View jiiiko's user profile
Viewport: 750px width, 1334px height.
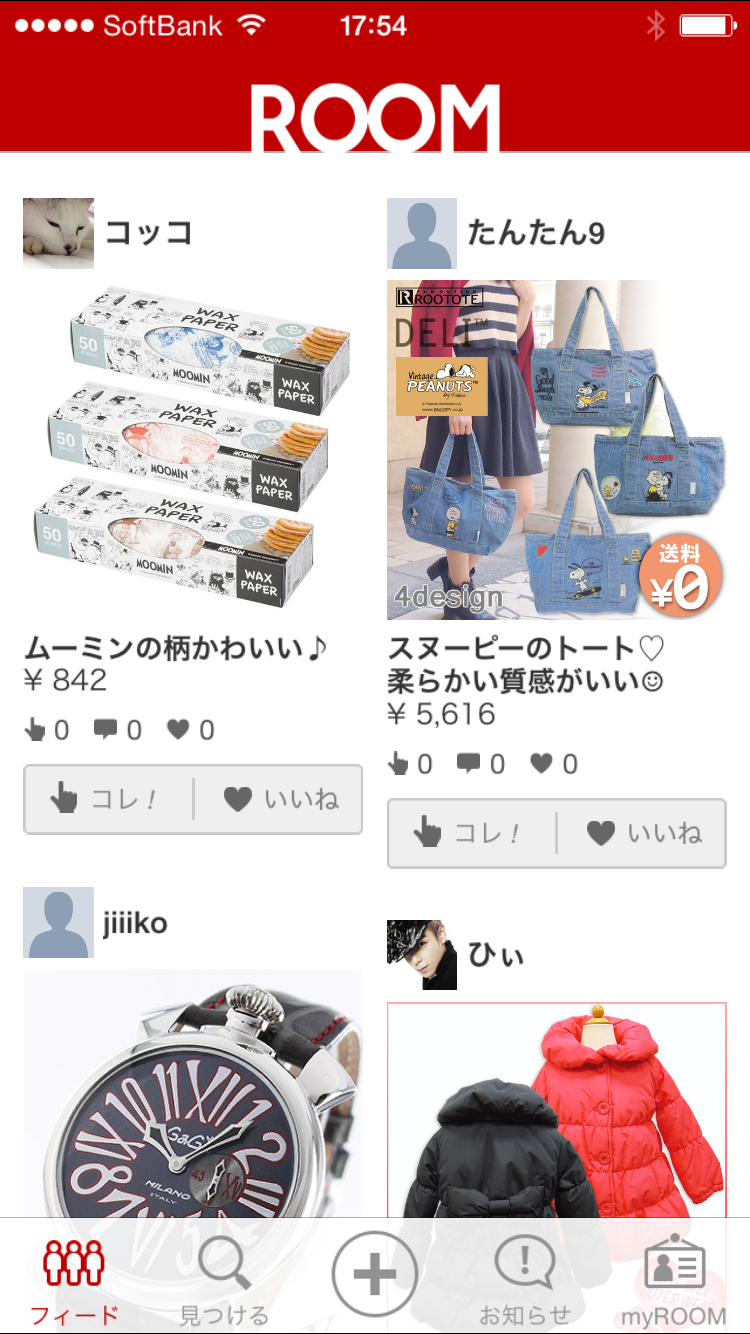coord(58,922)
